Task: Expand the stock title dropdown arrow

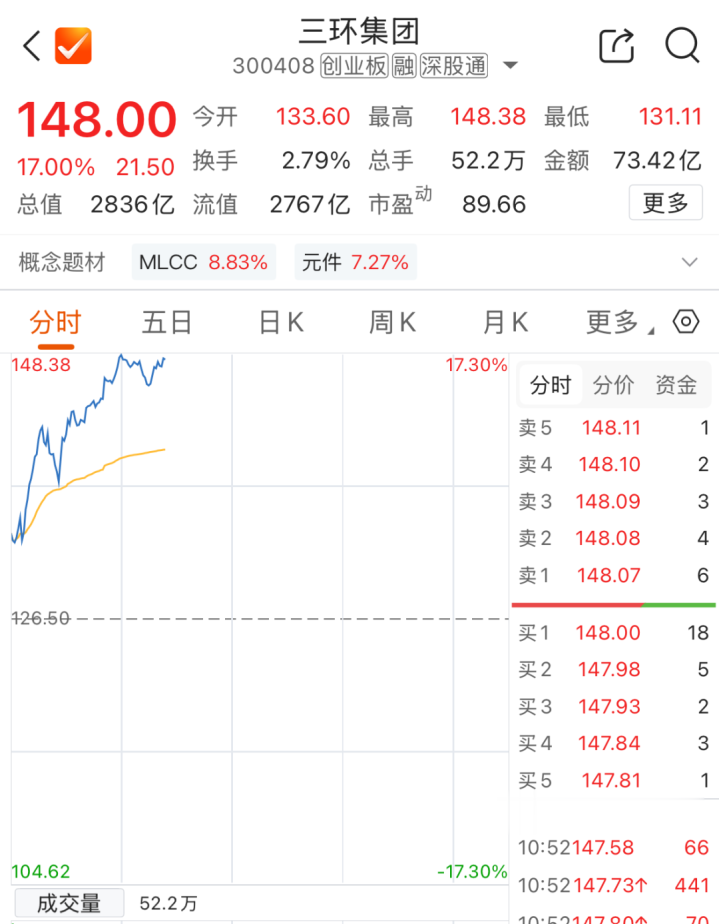Action: click(510, 65)
